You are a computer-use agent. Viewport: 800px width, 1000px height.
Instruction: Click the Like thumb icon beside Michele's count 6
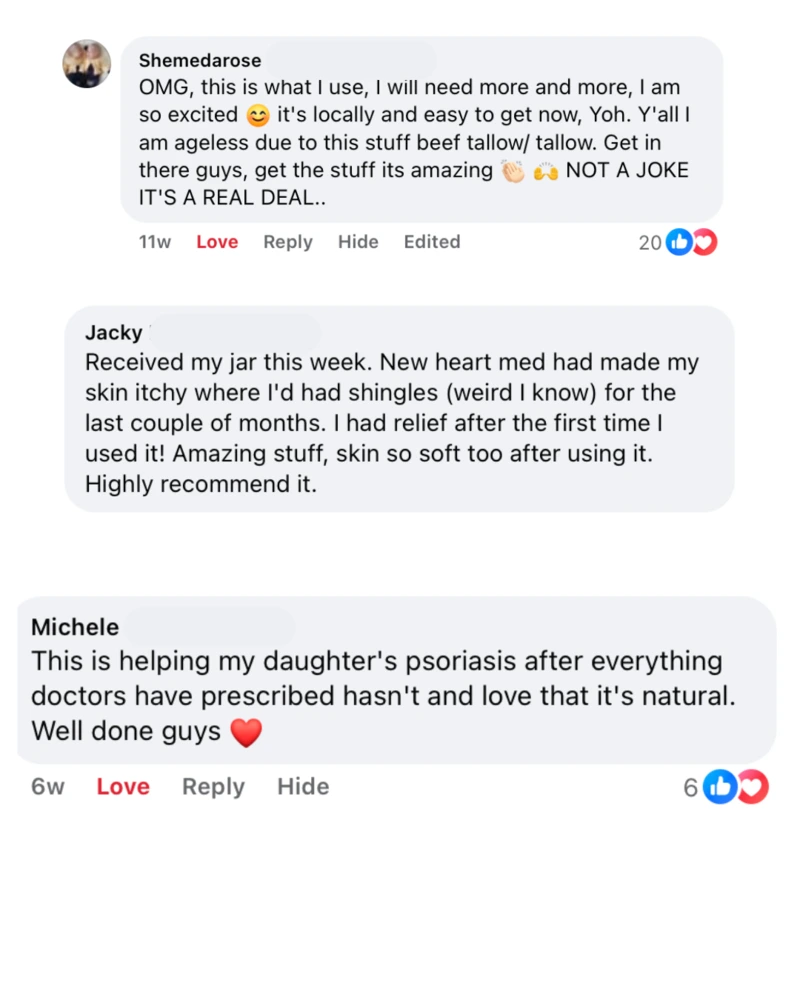721,787
